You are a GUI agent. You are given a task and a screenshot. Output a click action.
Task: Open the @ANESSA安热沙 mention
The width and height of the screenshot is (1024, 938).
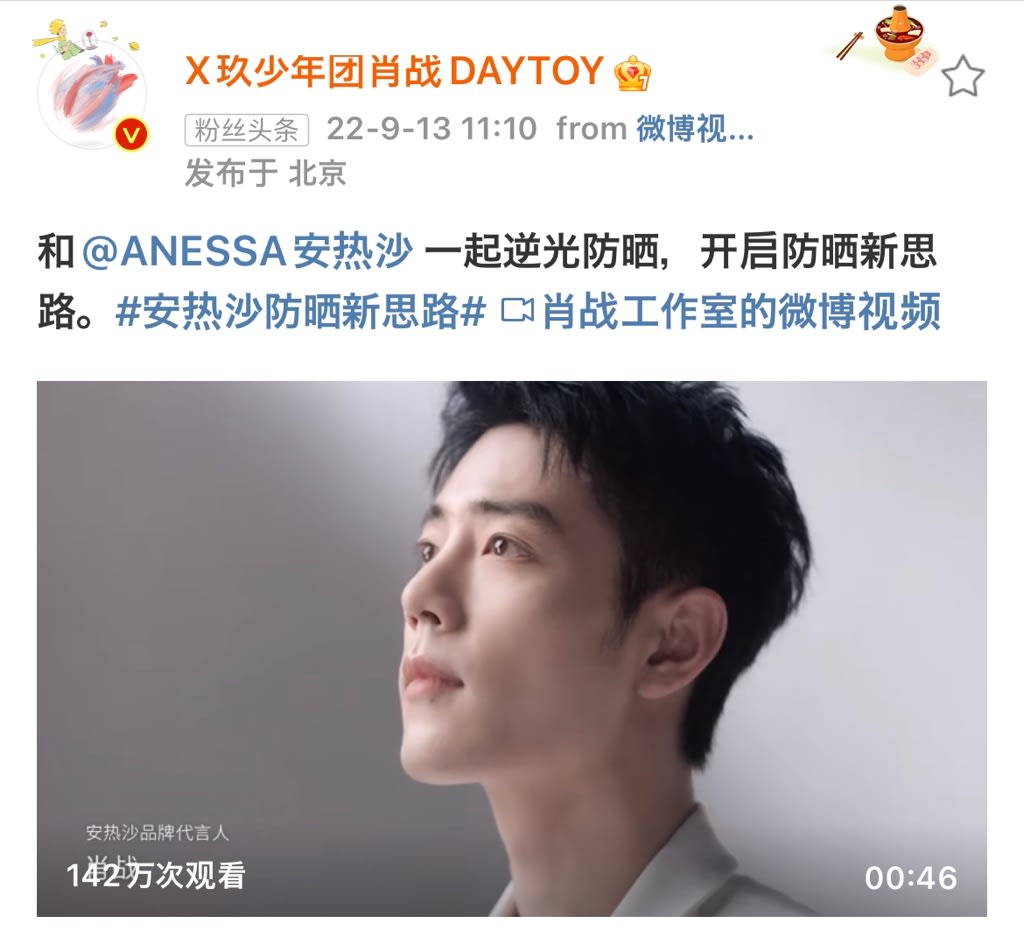(246, 252)
